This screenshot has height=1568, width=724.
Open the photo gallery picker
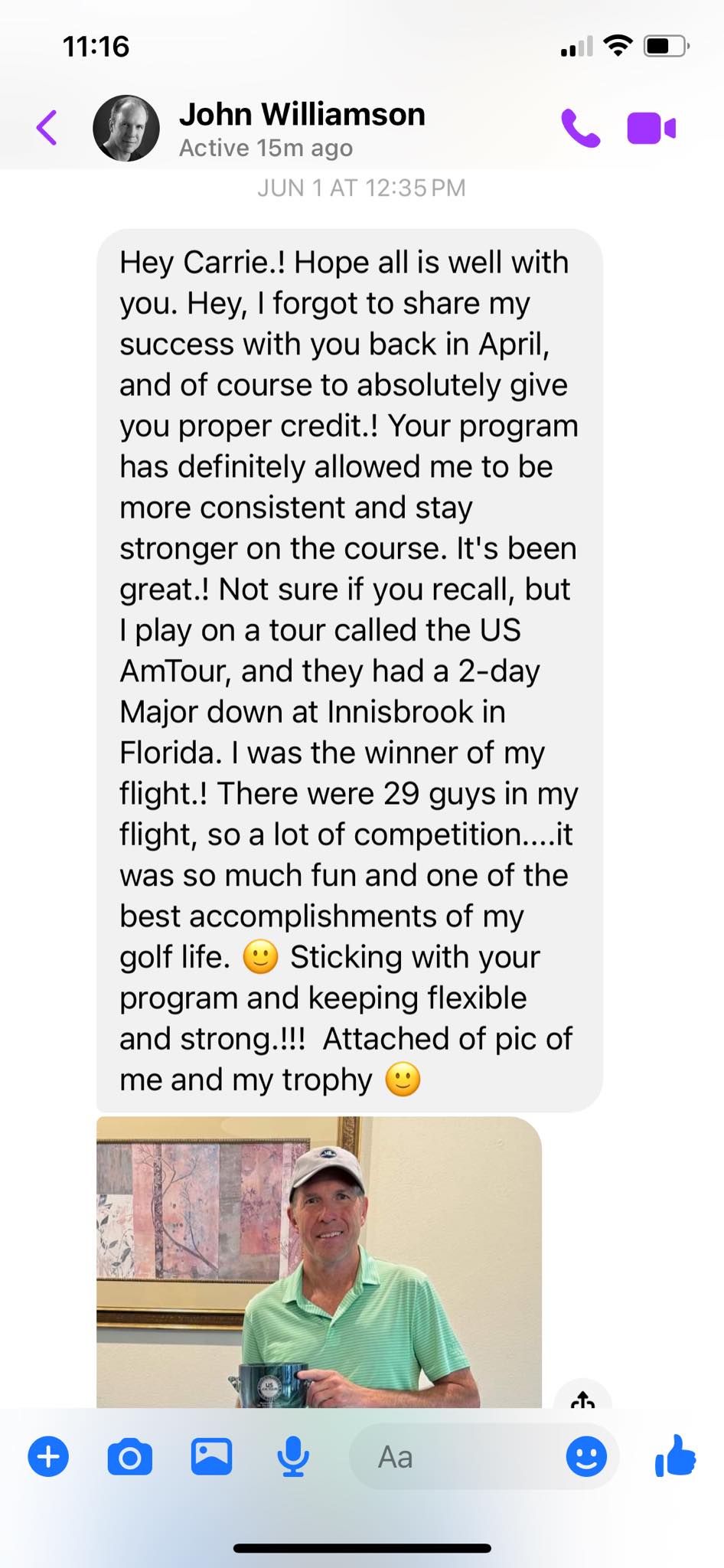tap(211, 1456)
